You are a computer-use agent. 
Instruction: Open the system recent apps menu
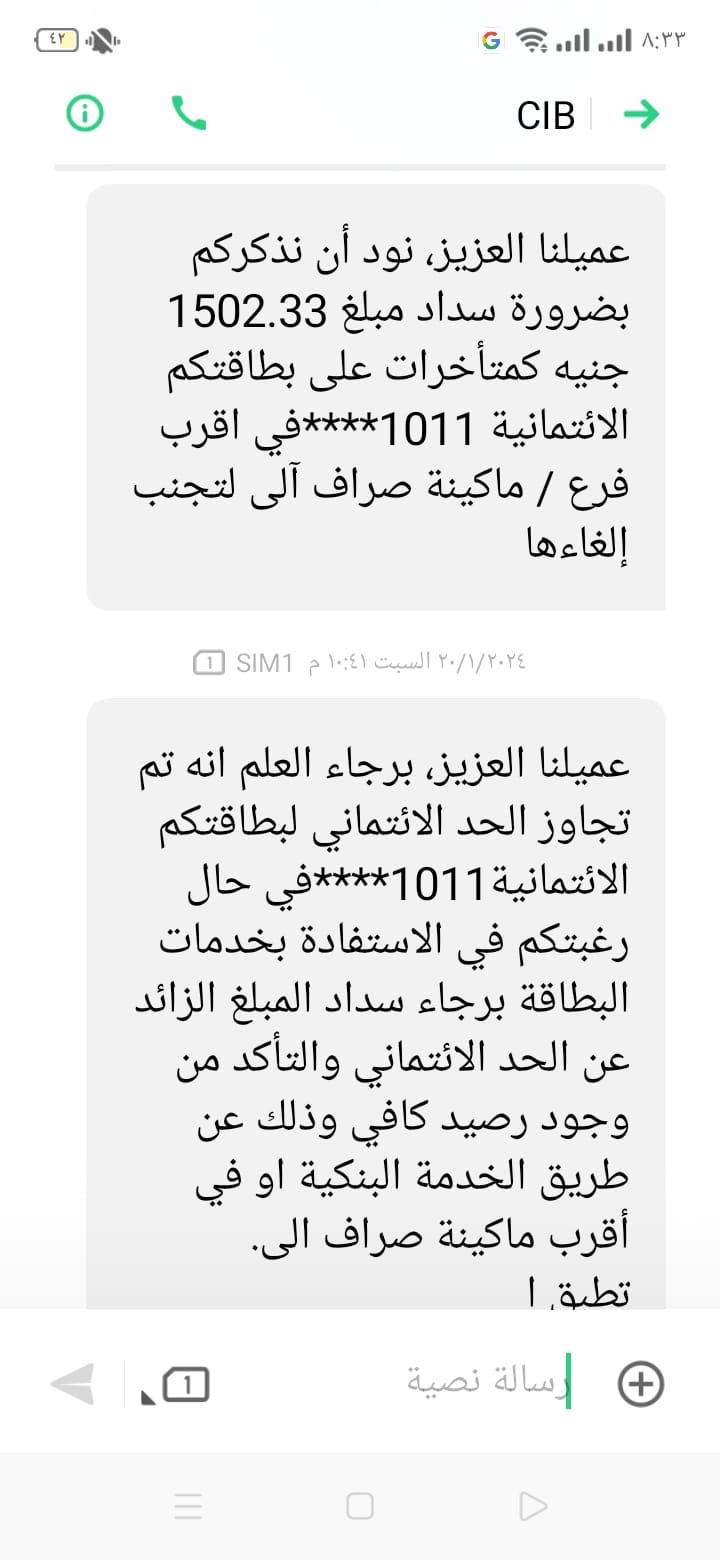[x=188, y=1506]
